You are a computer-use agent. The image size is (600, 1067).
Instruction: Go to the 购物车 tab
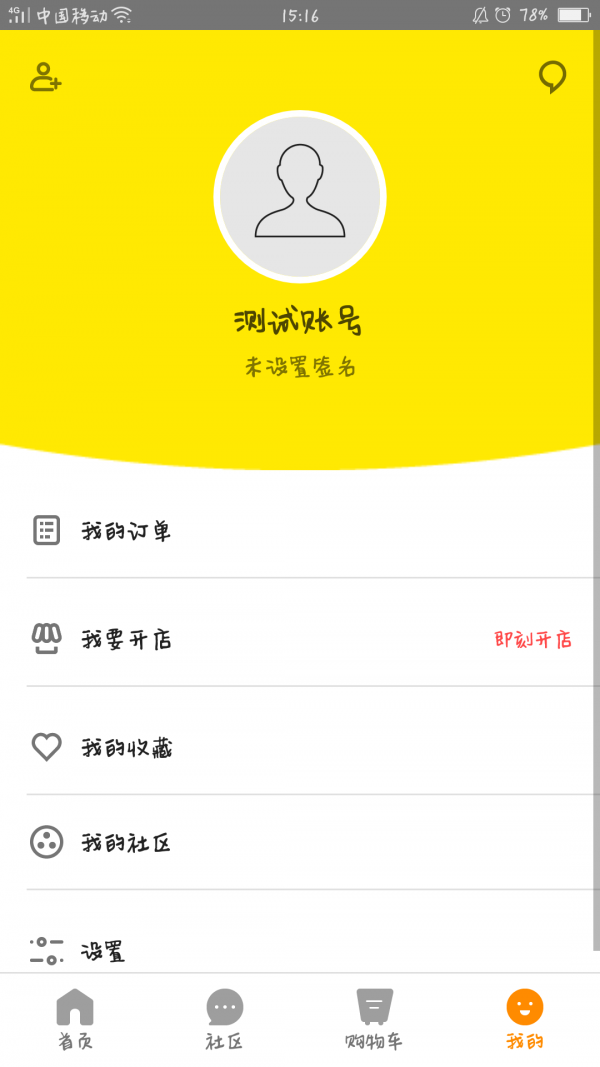[375, 1019]
